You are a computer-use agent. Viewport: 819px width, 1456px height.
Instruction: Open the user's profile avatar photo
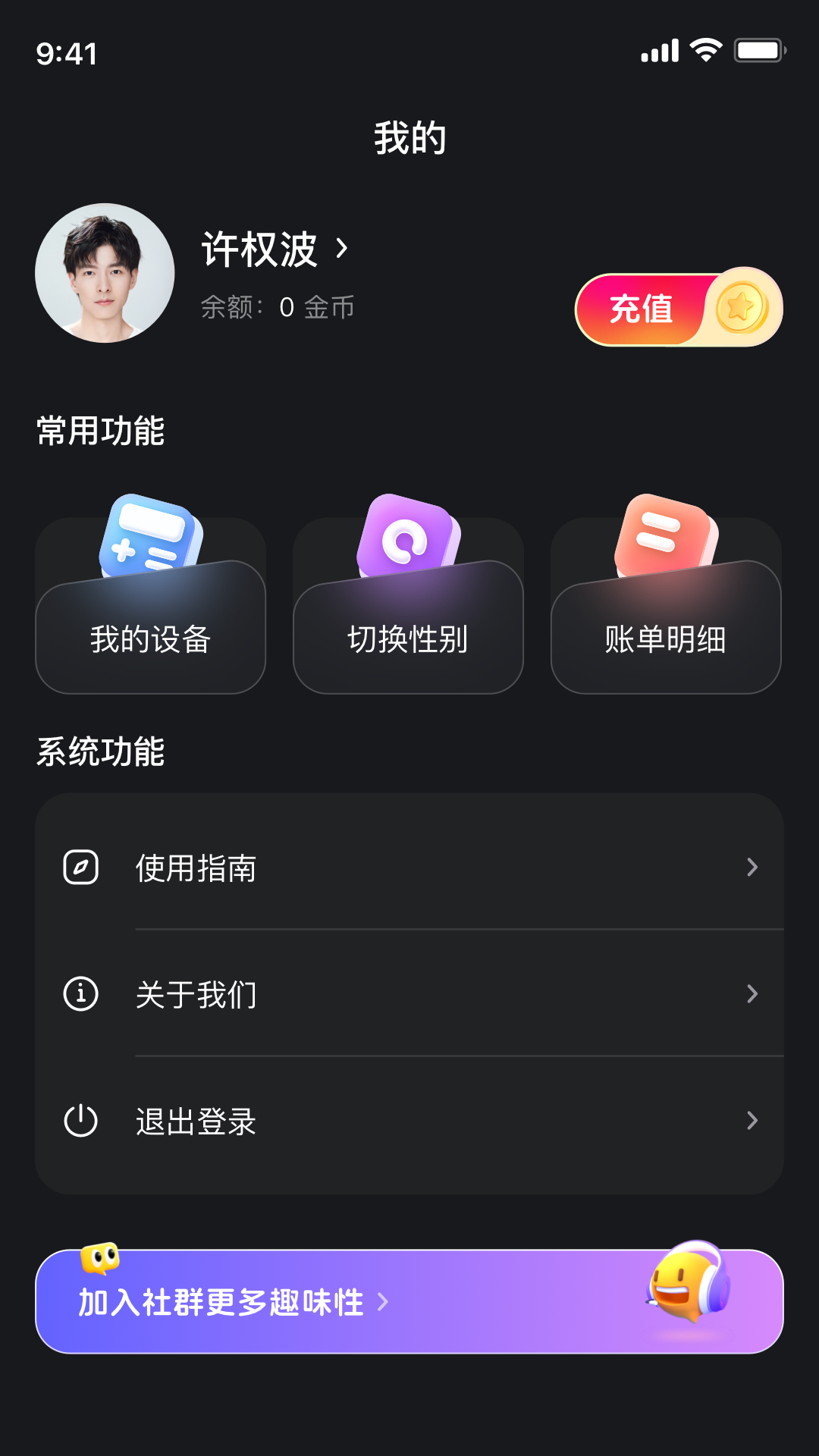[104, 273]
